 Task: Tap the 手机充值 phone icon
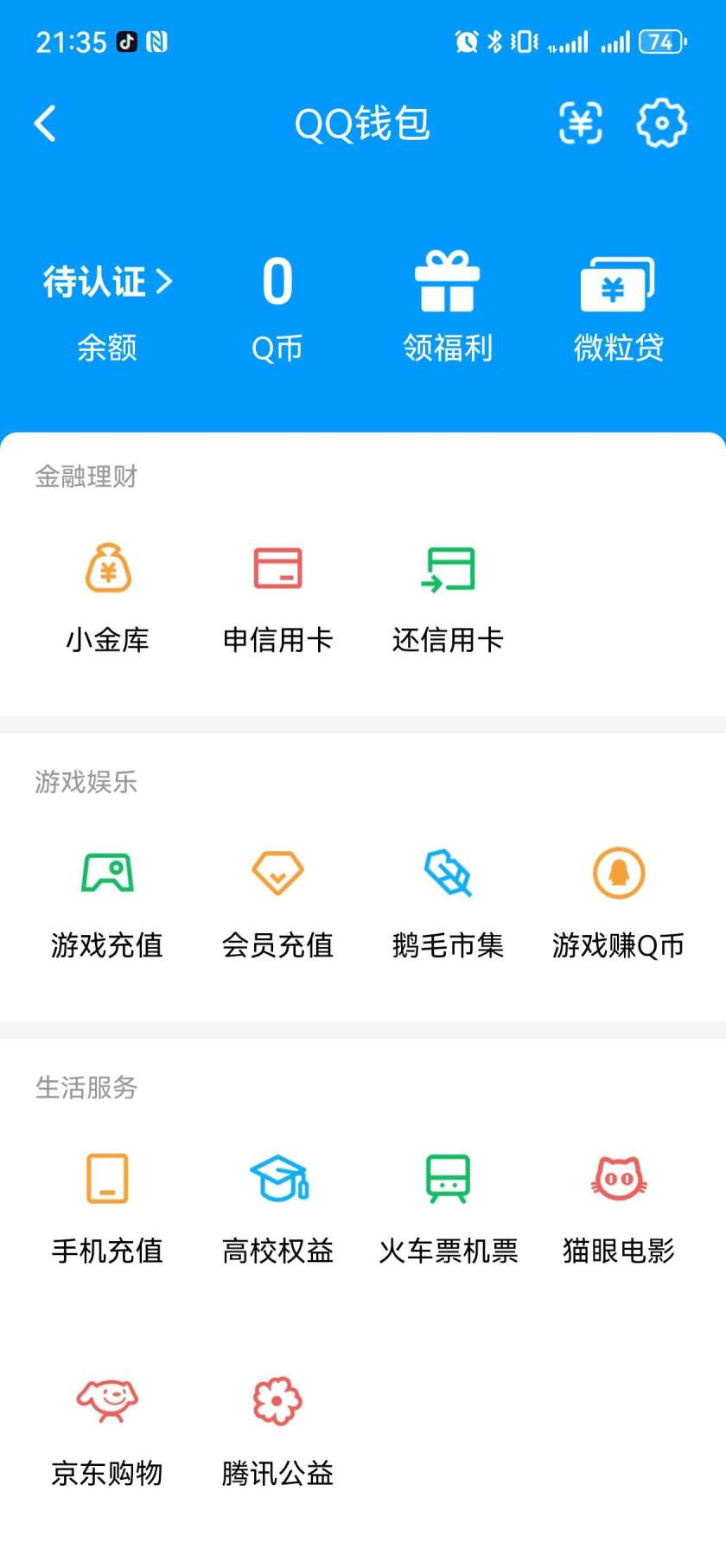107,1178
